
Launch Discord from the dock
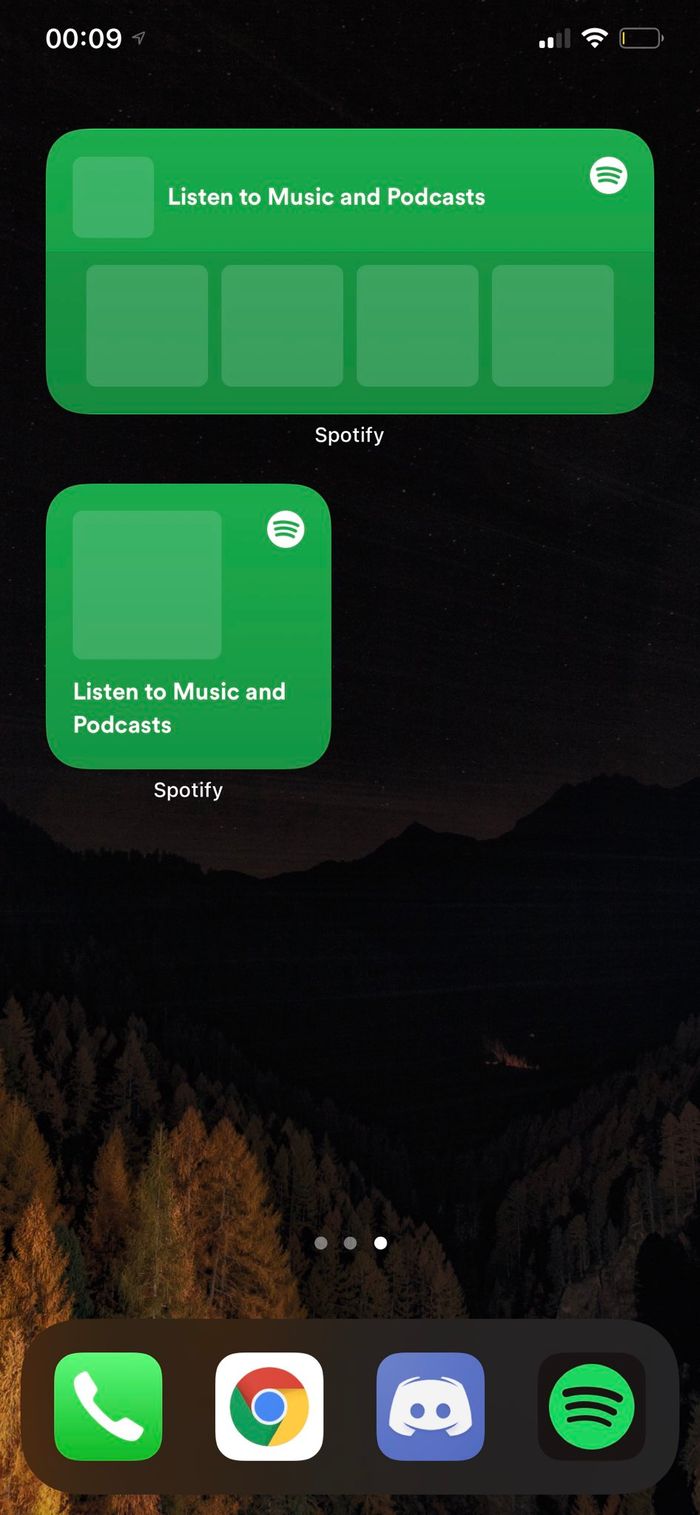[430, 1406]
